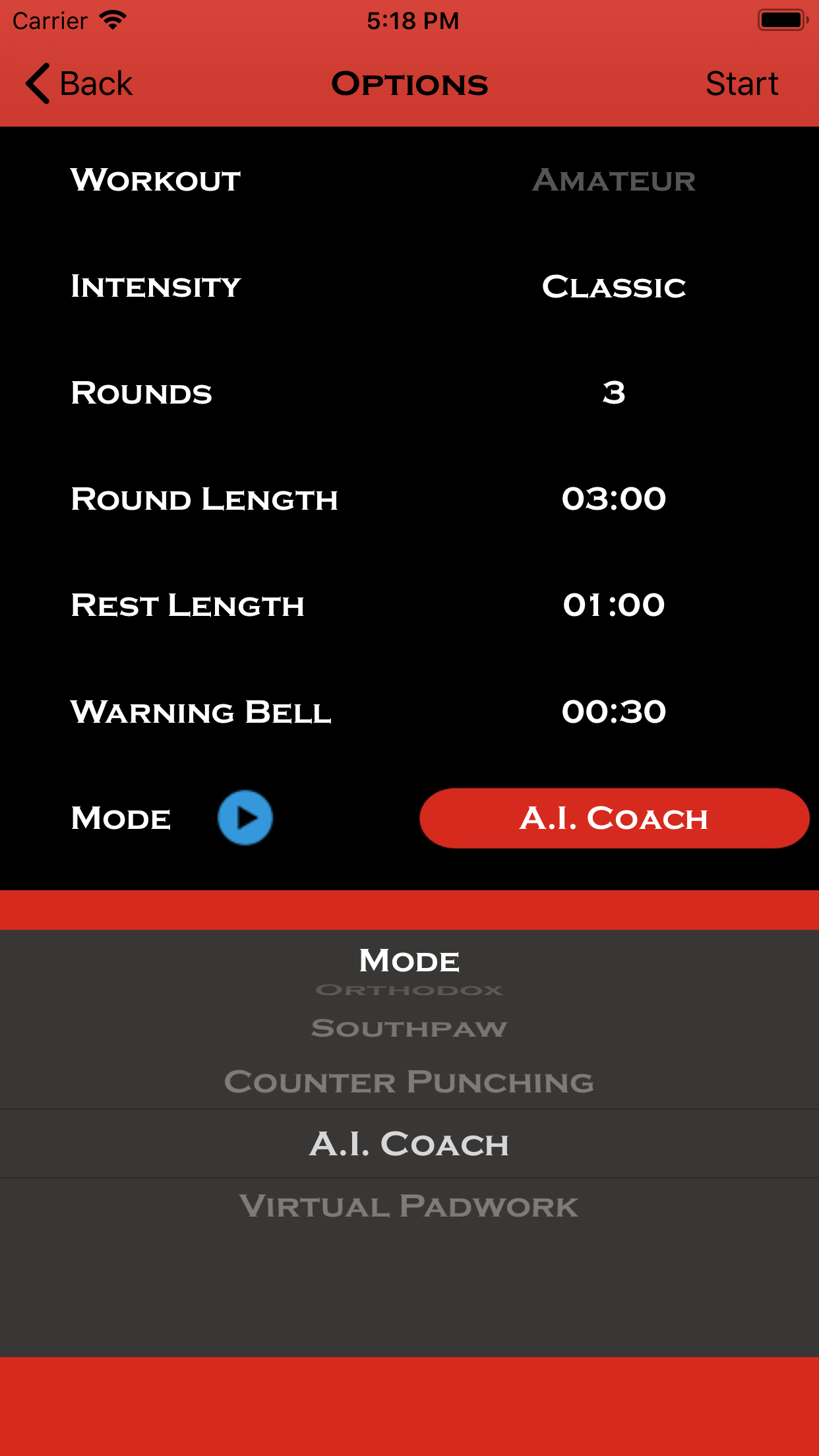This screenshot has height=1456, width=819.
Task: Select Southpaw in the mode picker
Action: tap(409, 1028)
